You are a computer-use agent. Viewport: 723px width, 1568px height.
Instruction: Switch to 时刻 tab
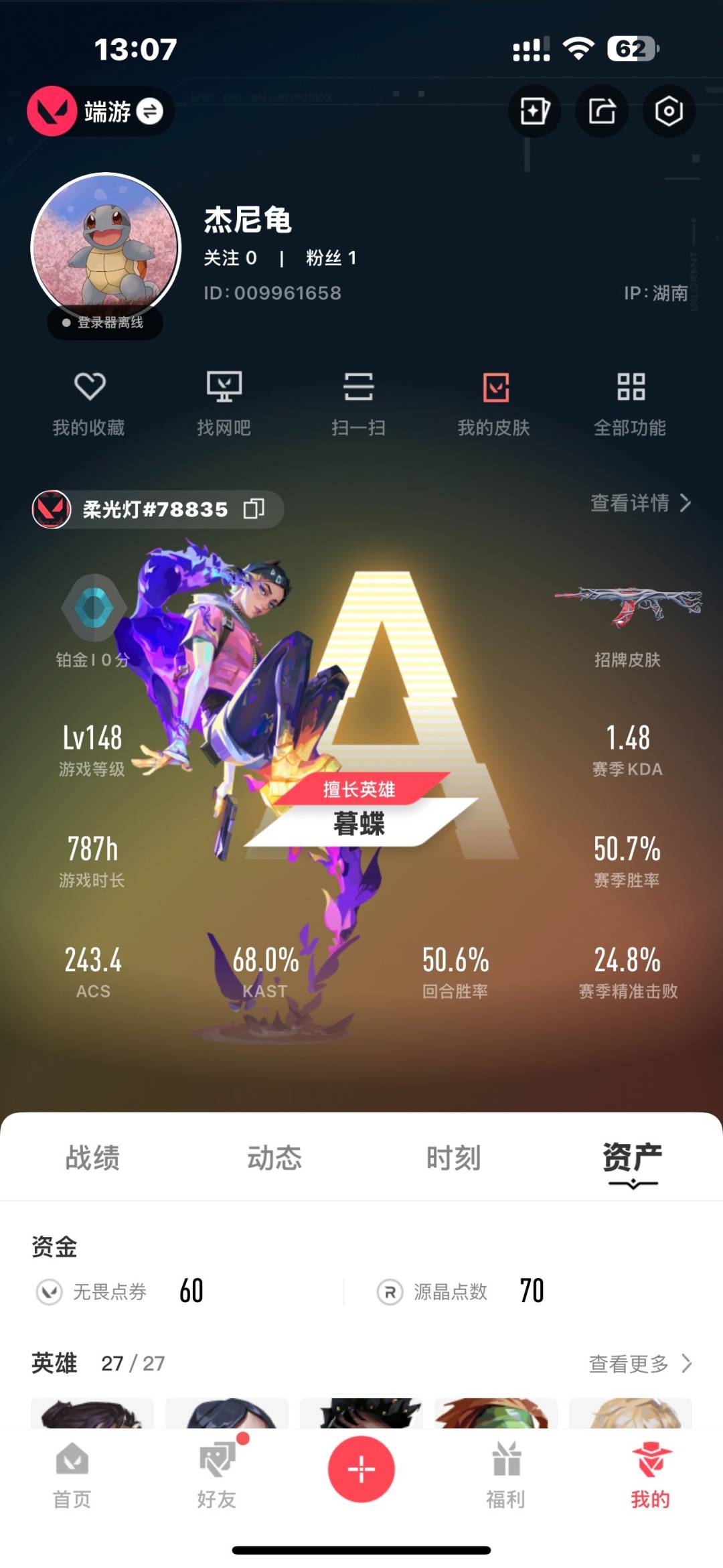click(x=454, y=1157)
